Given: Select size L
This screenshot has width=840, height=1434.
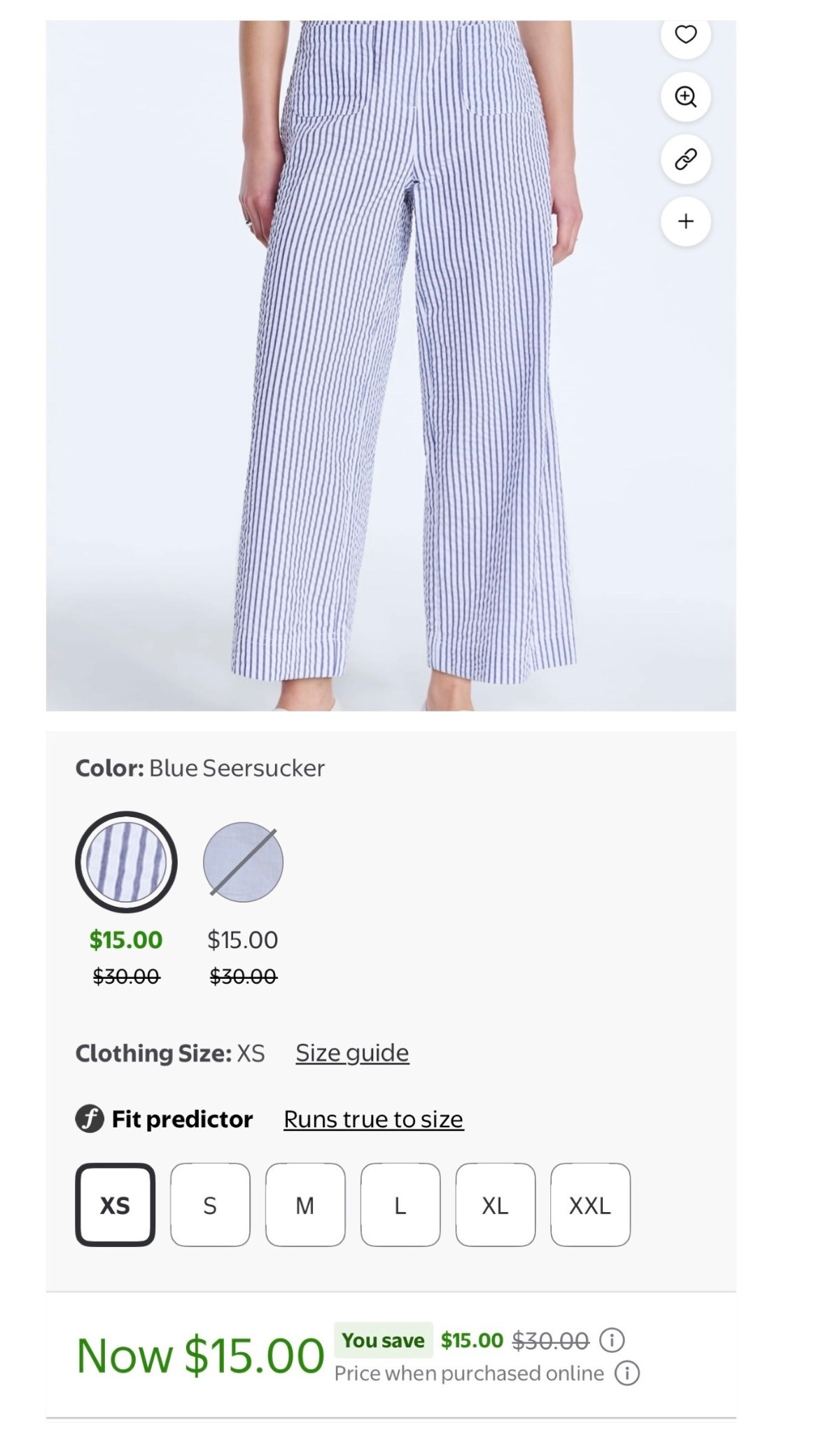Looking at the screenshot, I should click(400, 1204).
